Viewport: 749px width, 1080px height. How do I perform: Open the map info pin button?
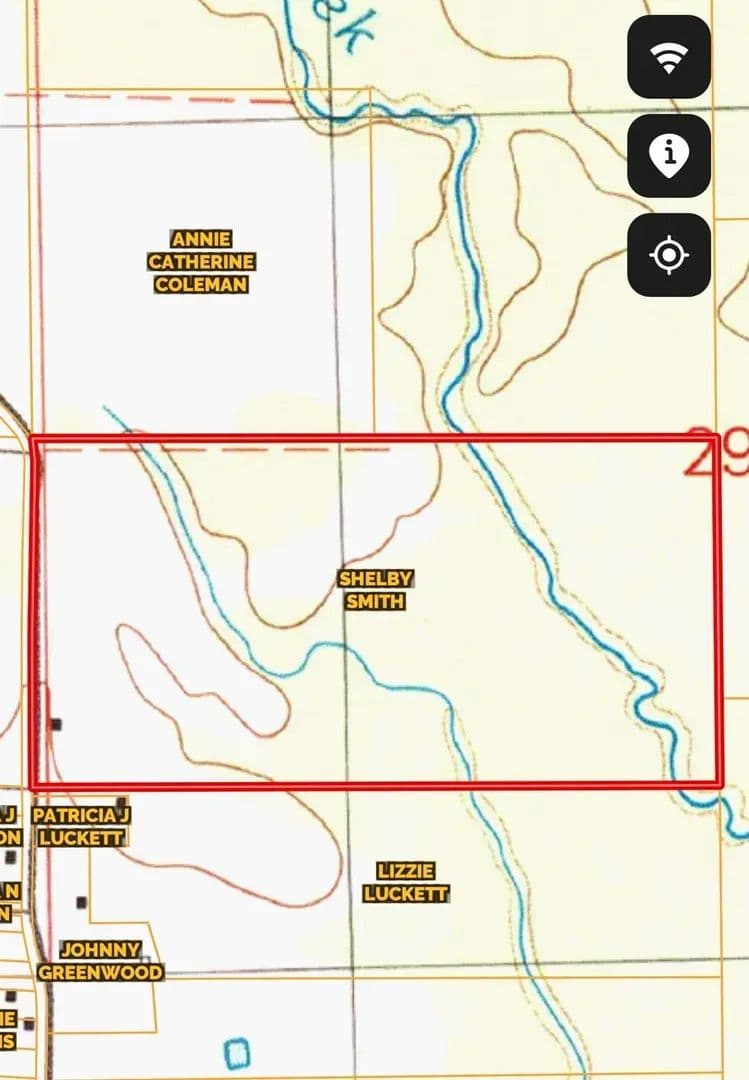click(x=669, y=155)
